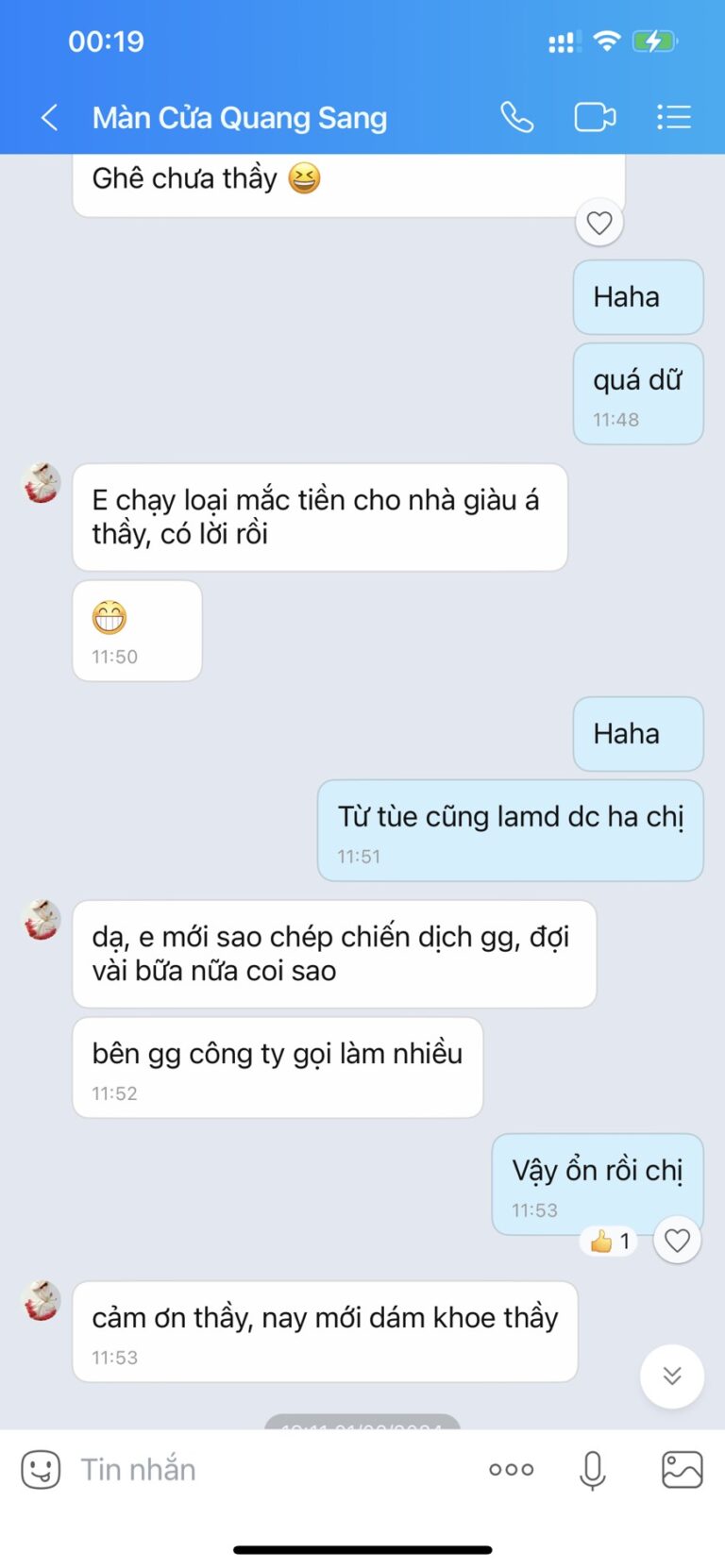The image size is (725, 1568).
Task: View thumbs-up reaction on 'Vậy ổn rồi chị'
Action: (610, 1242)
